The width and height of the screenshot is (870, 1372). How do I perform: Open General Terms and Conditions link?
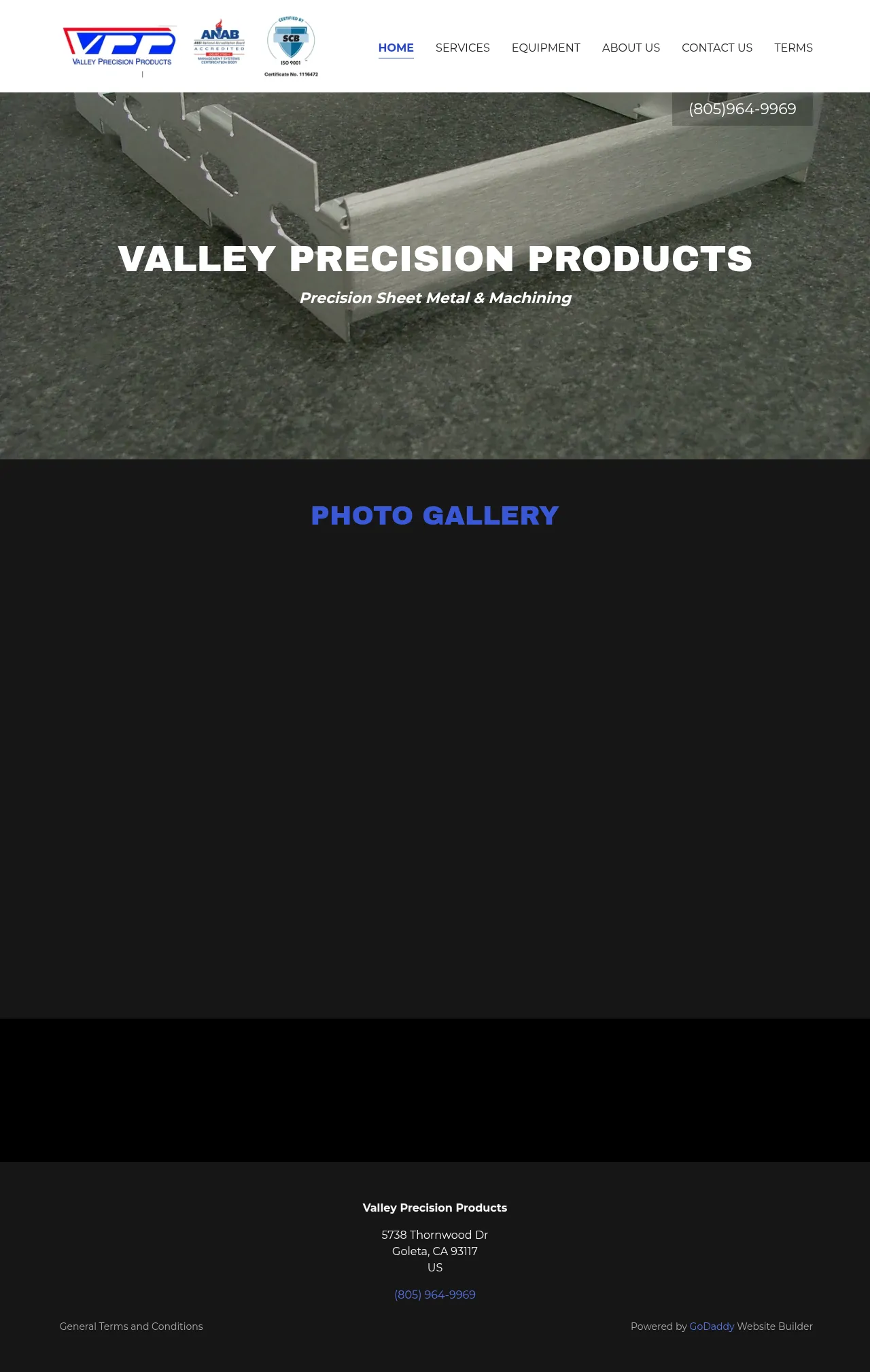131,1326
